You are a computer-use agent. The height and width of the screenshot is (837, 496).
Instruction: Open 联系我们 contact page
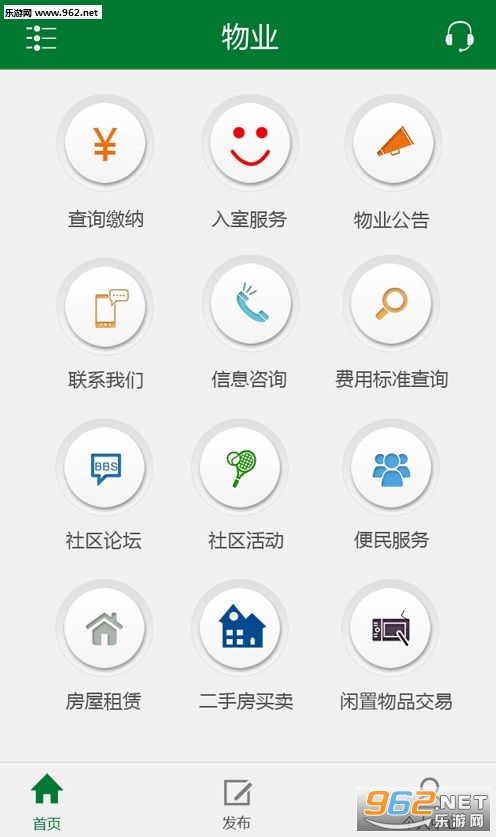pos(105,307)
